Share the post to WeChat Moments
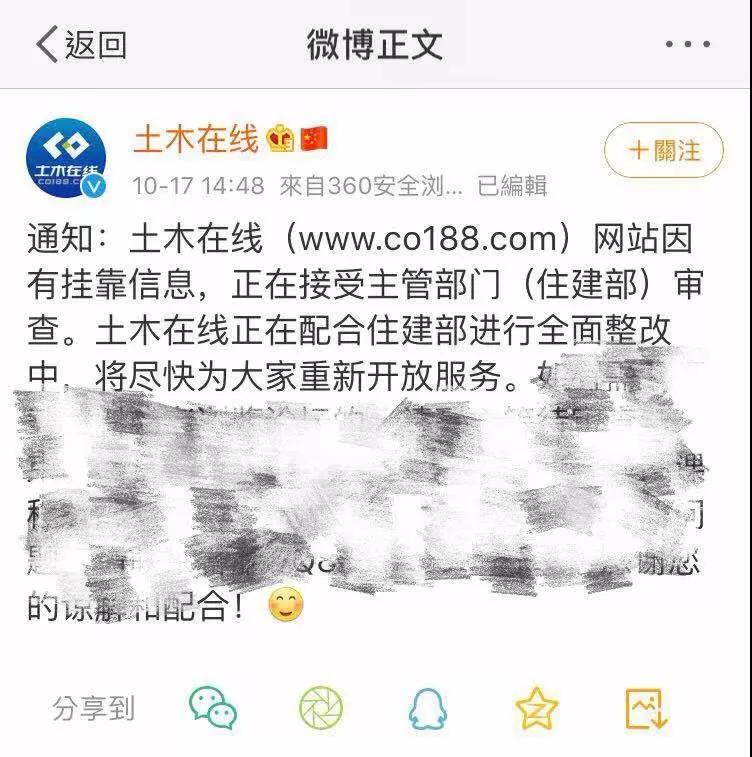The width and height of the screenshot is (752, 757). point(321,708)
